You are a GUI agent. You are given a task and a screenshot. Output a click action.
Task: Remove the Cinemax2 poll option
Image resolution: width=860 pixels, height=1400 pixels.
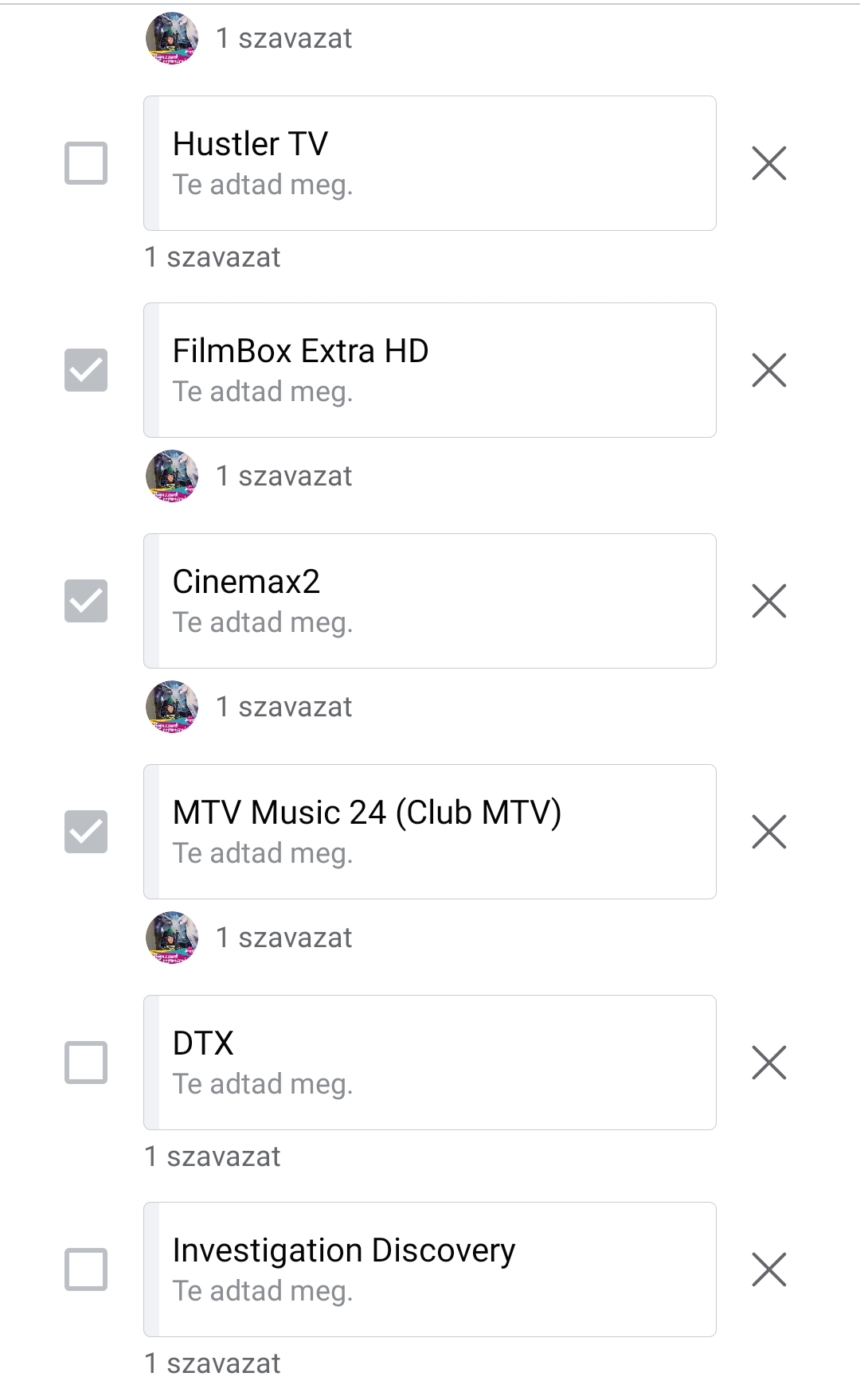click(769, 601)
